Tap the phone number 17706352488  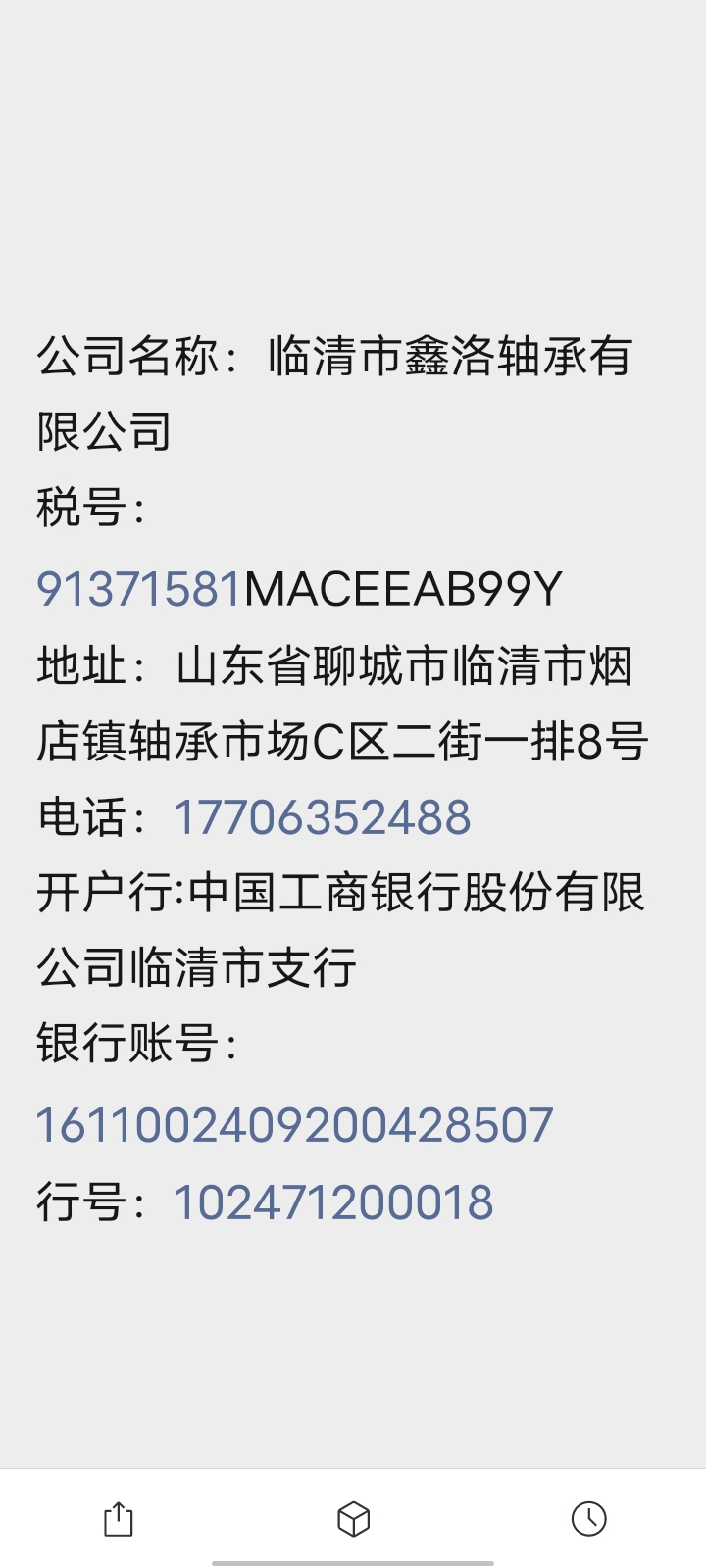(x=322, y=818)
